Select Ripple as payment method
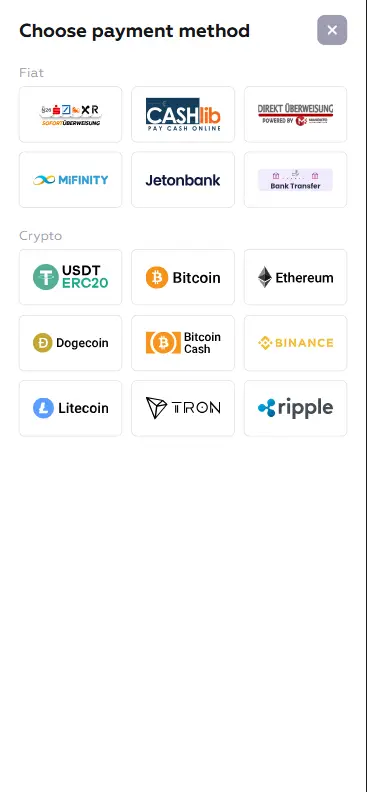 click(295, 408)
